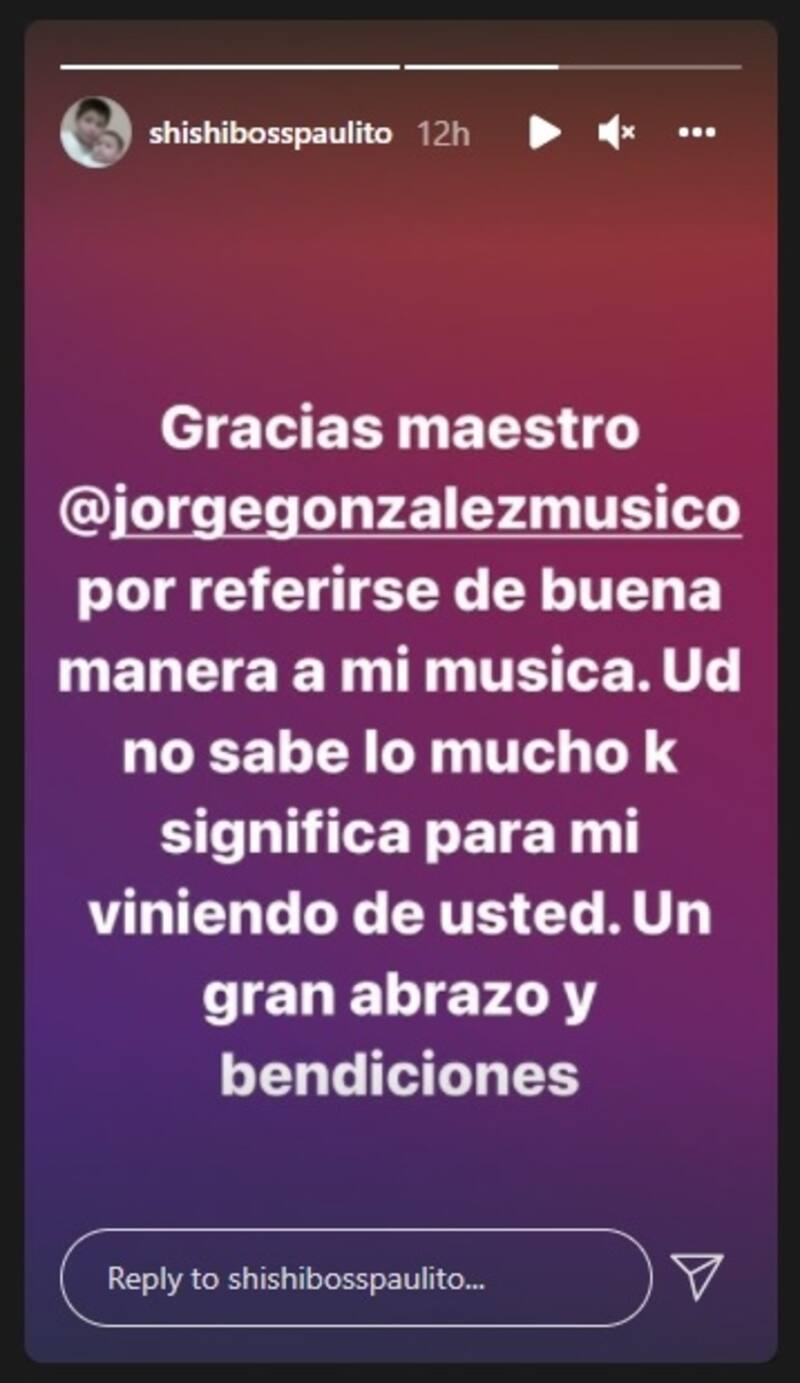Resume story playback

[544, 132]
